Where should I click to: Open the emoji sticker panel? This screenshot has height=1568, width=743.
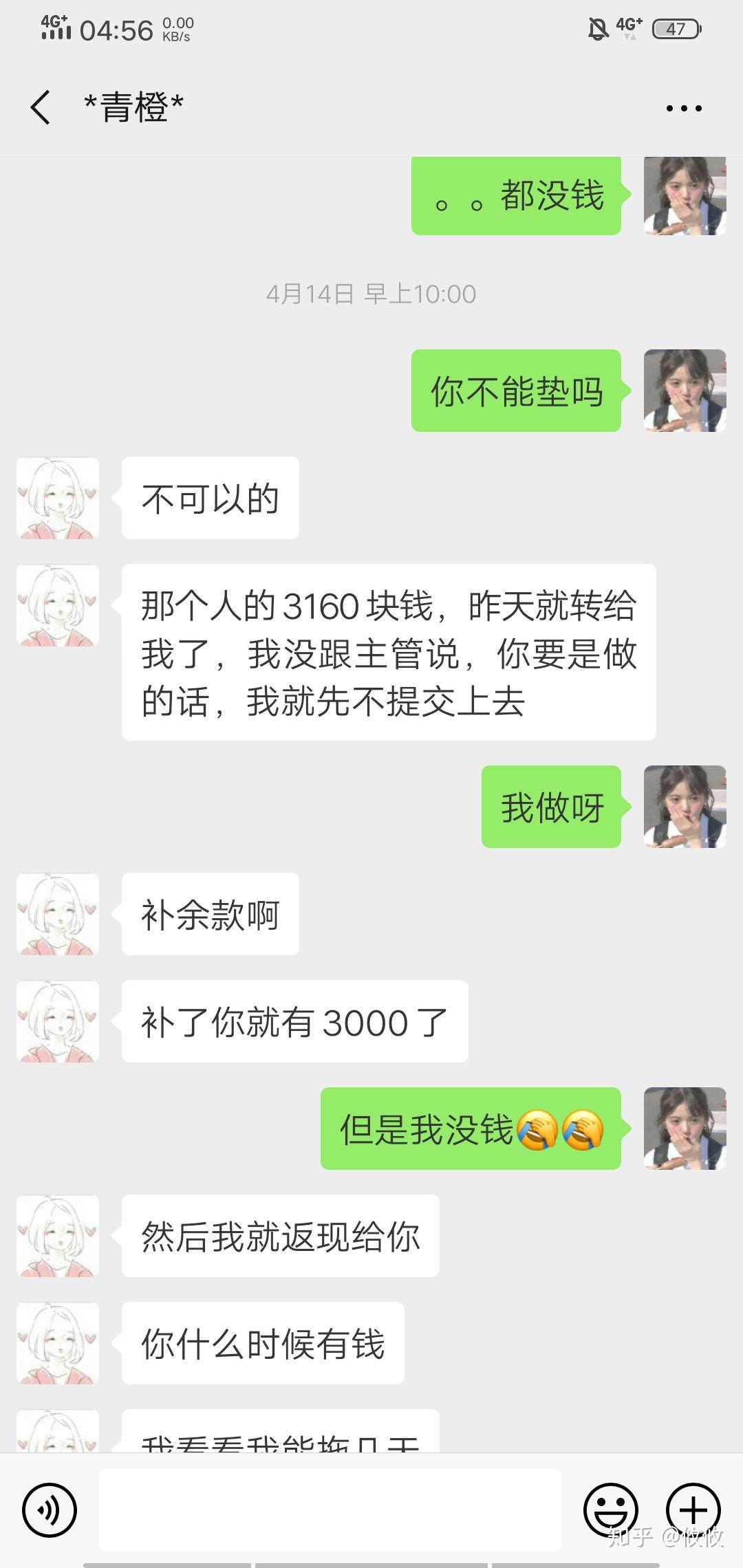(610, 1510)
